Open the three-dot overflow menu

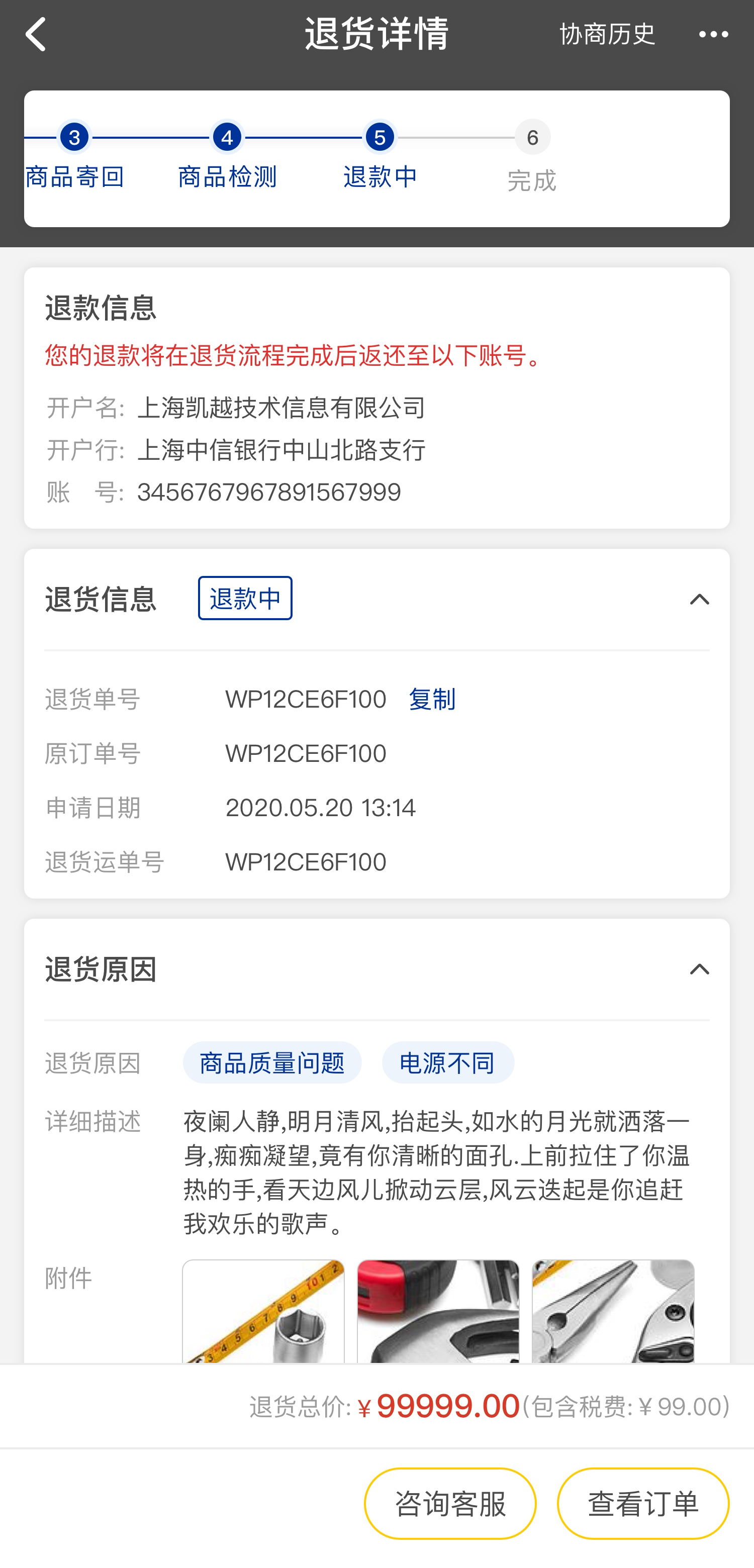(713, 34)
